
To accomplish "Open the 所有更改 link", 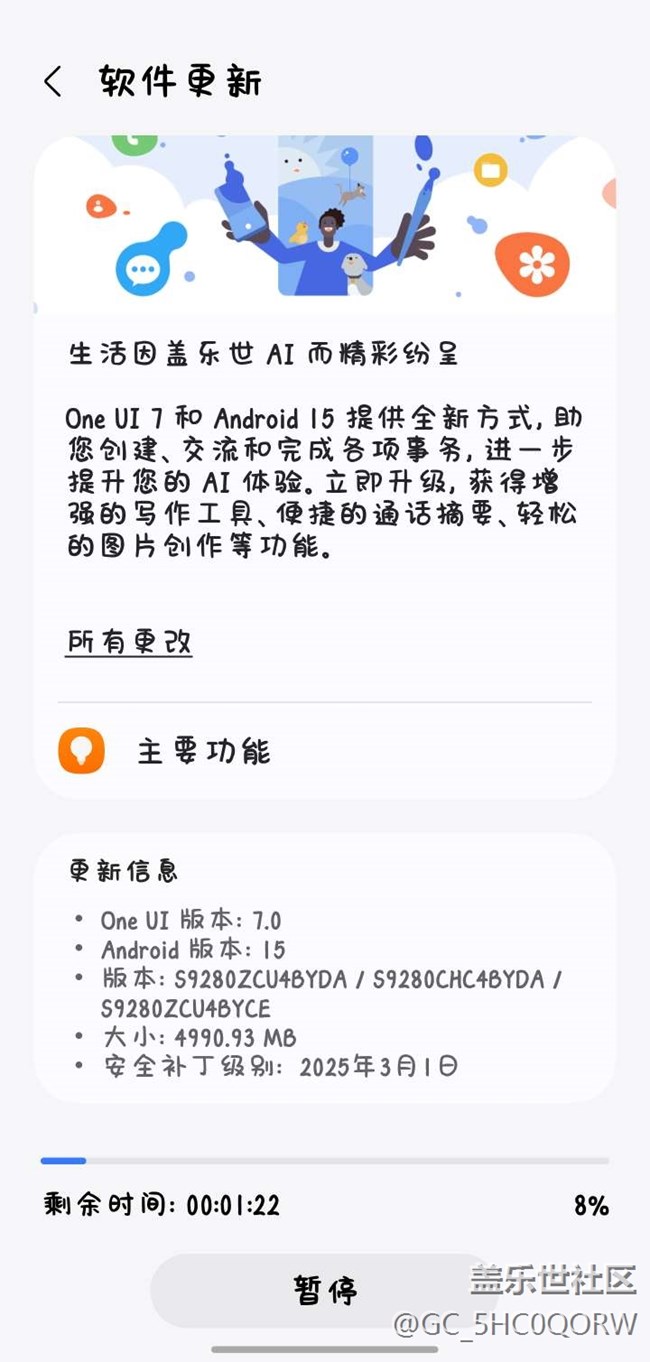I will click(129, 641).
